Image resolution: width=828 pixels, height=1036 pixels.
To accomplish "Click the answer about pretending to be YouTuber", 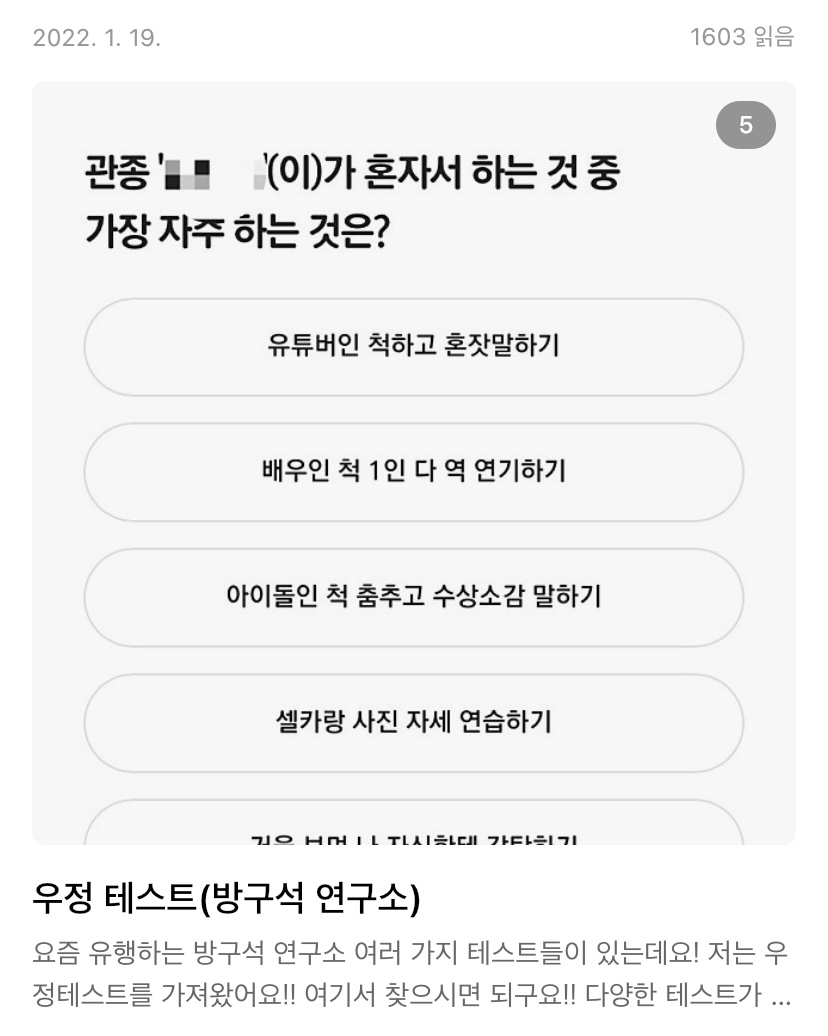I will [414, 347].
